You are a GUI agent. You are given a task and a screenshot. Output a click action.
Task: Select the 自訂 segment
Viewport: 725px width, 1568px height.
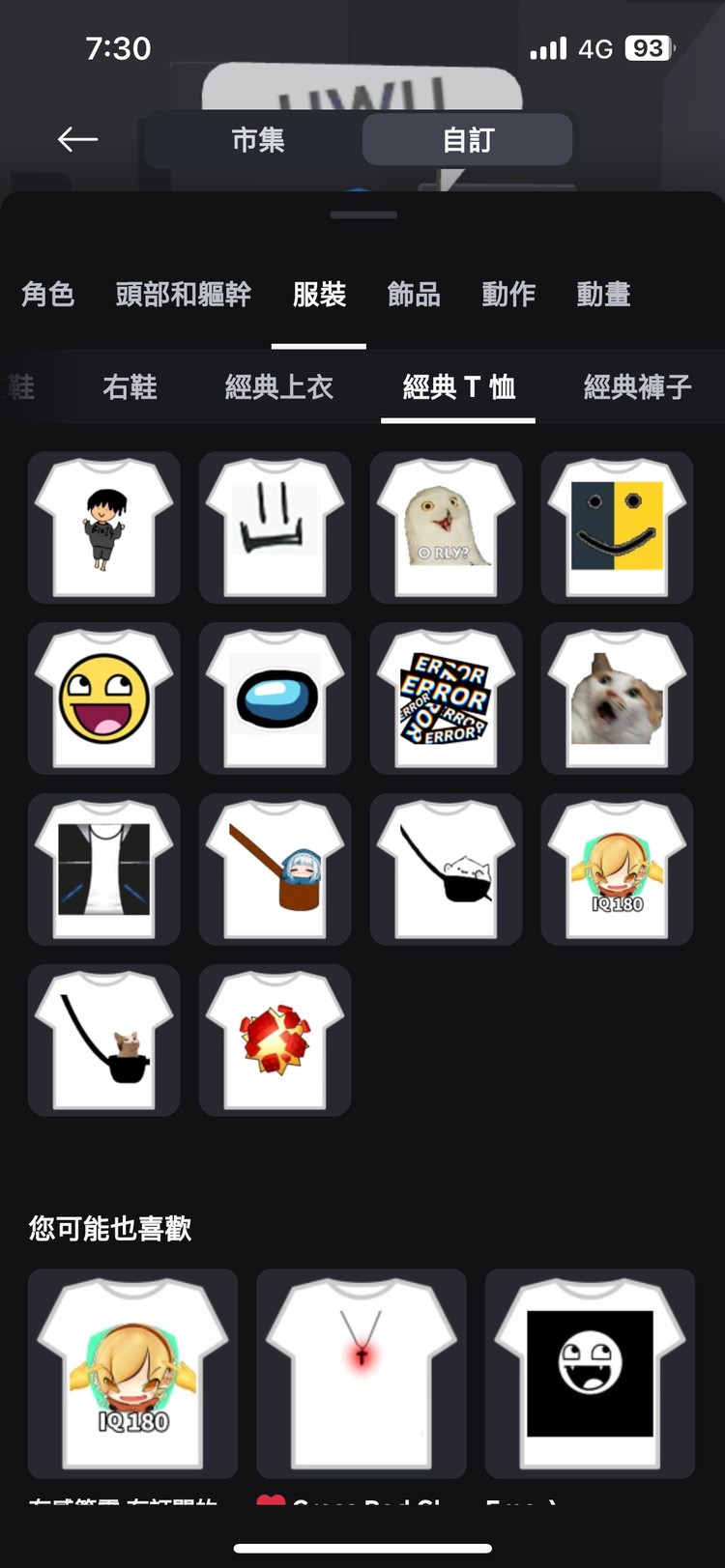click(x=468, y=140)
